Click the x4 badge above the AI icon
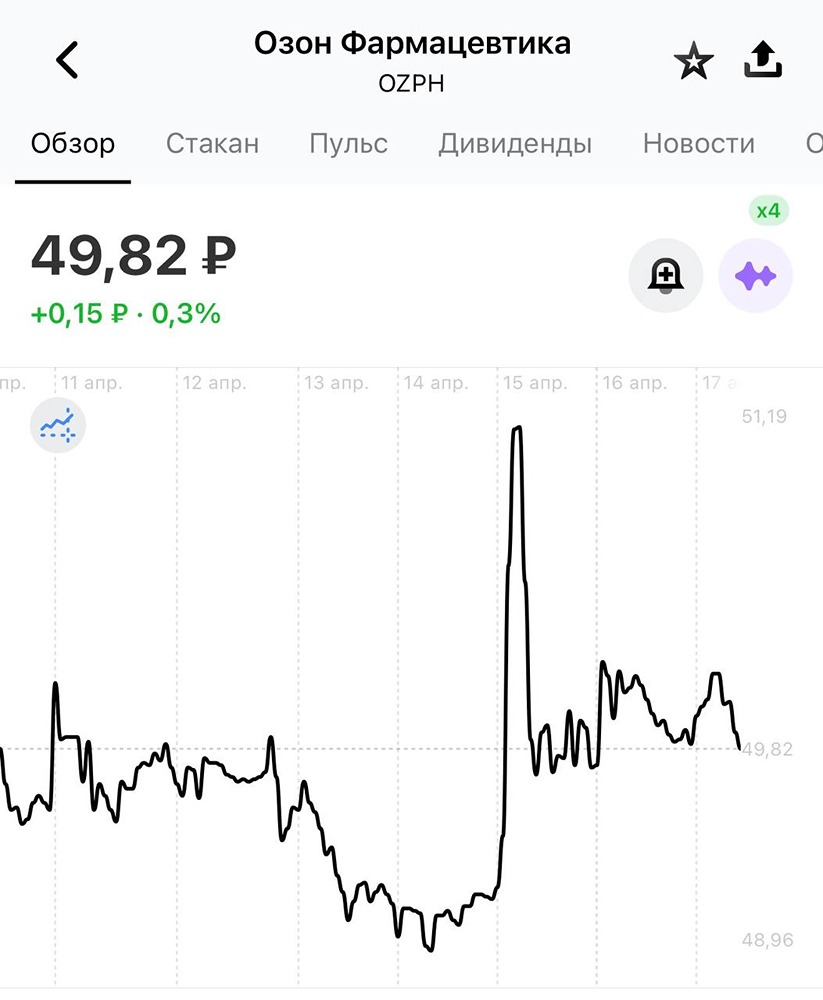 point(767,210)
